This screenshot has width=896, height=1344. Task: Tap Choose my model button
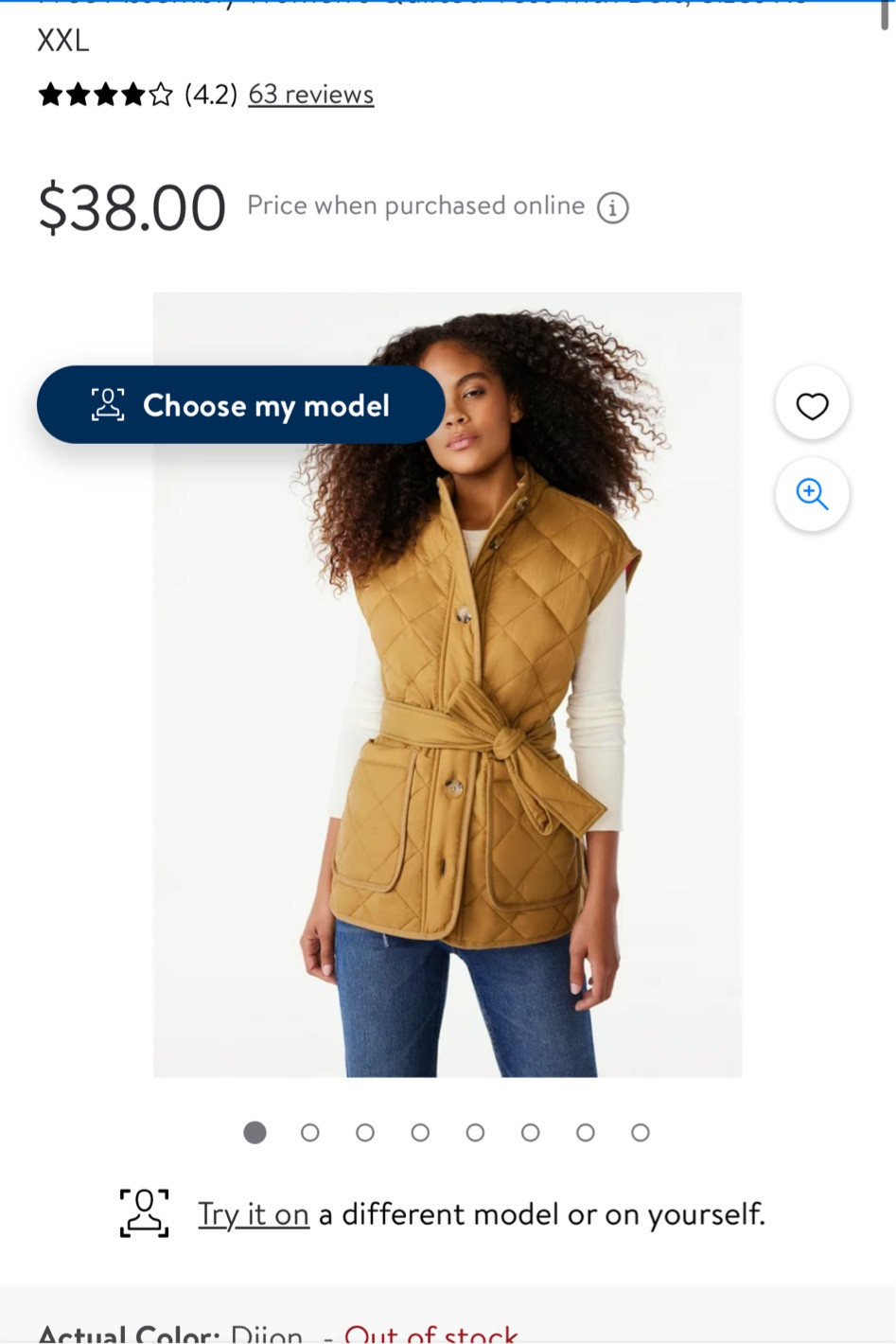coord(240,405)
